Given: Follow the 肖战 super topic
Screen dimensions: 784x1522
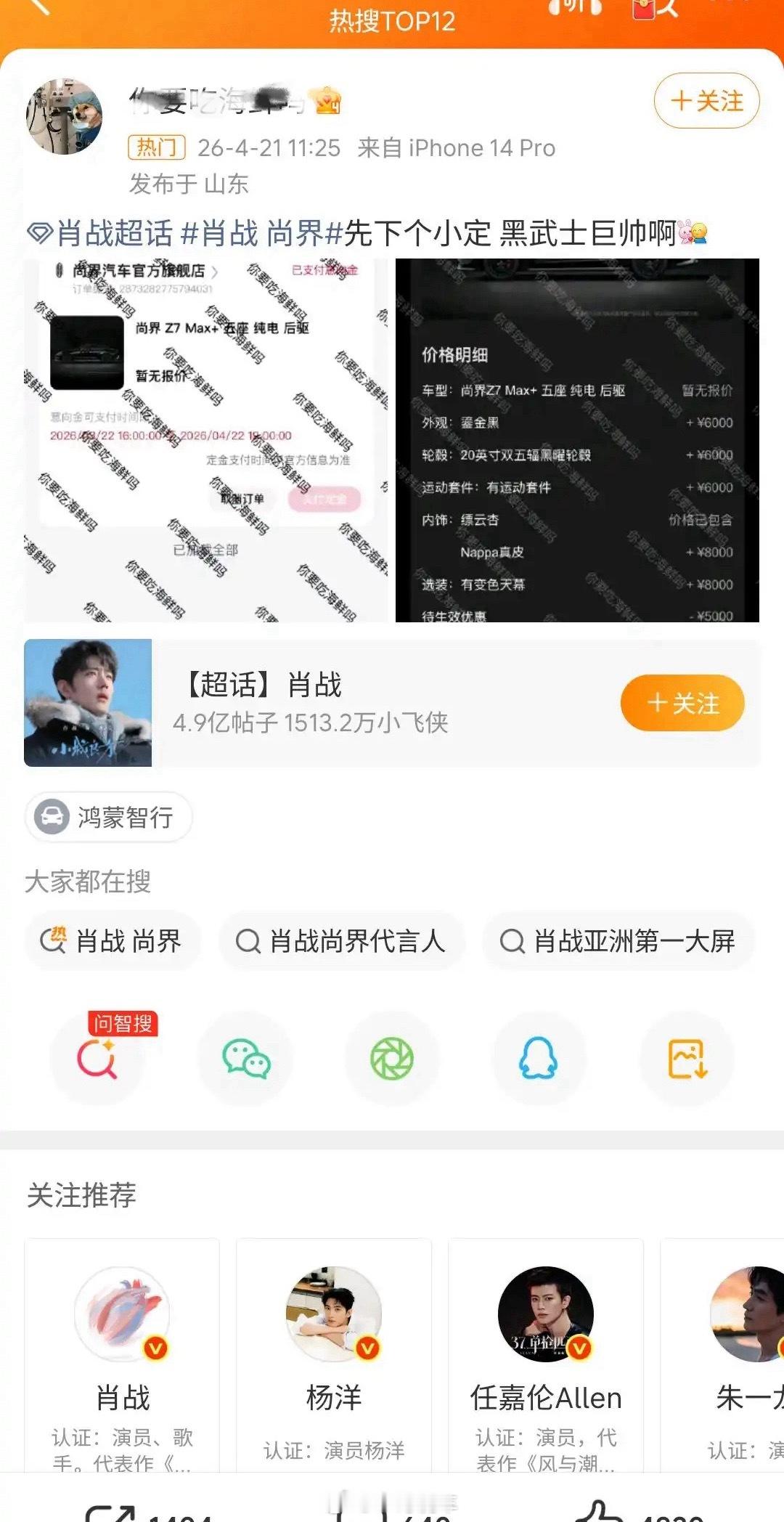Looking at the screenshot, I should coord(681,703).
